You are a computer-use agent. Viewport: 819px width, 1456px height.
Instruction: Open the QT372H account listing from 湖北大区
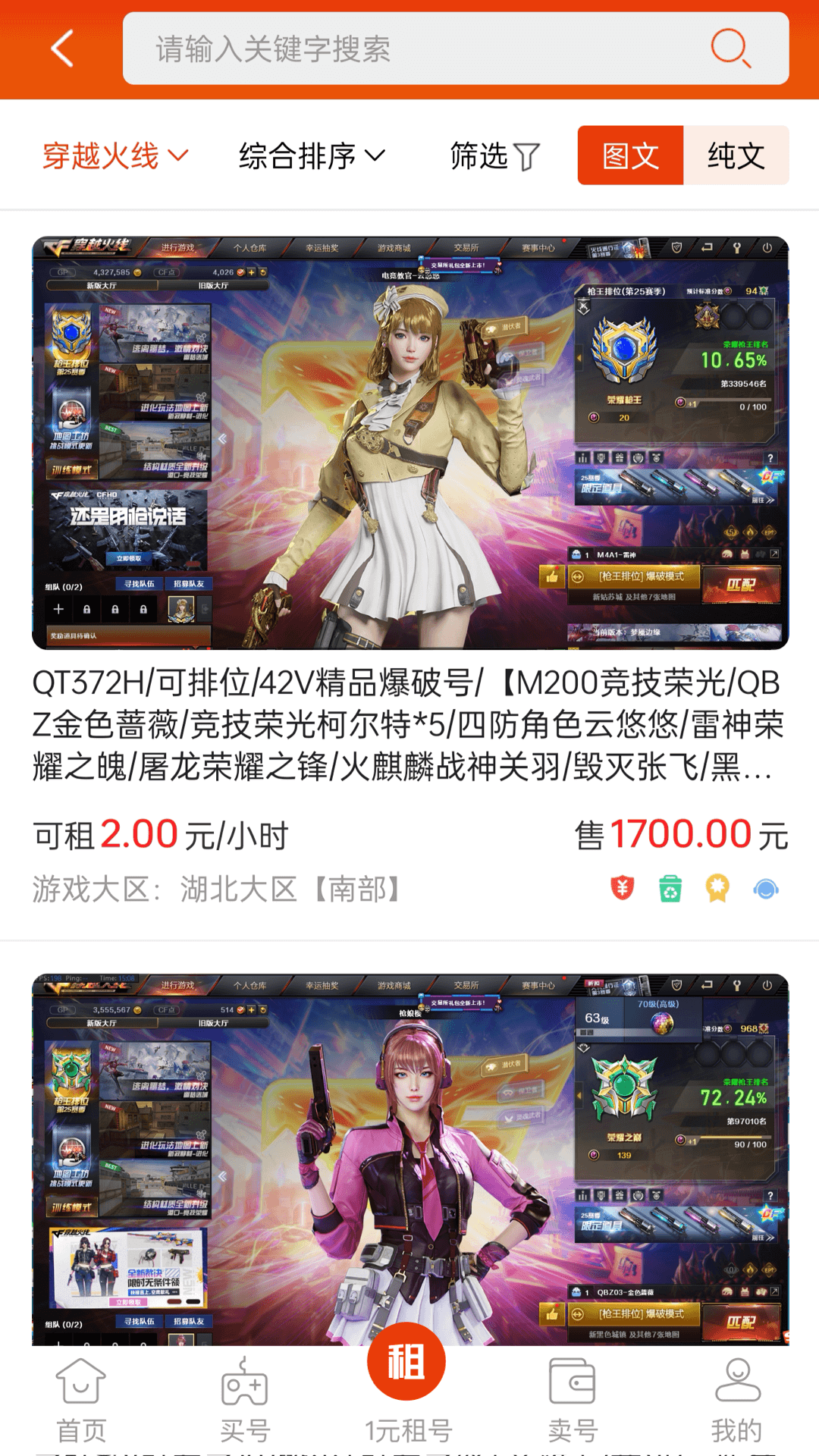click(409, 723)
